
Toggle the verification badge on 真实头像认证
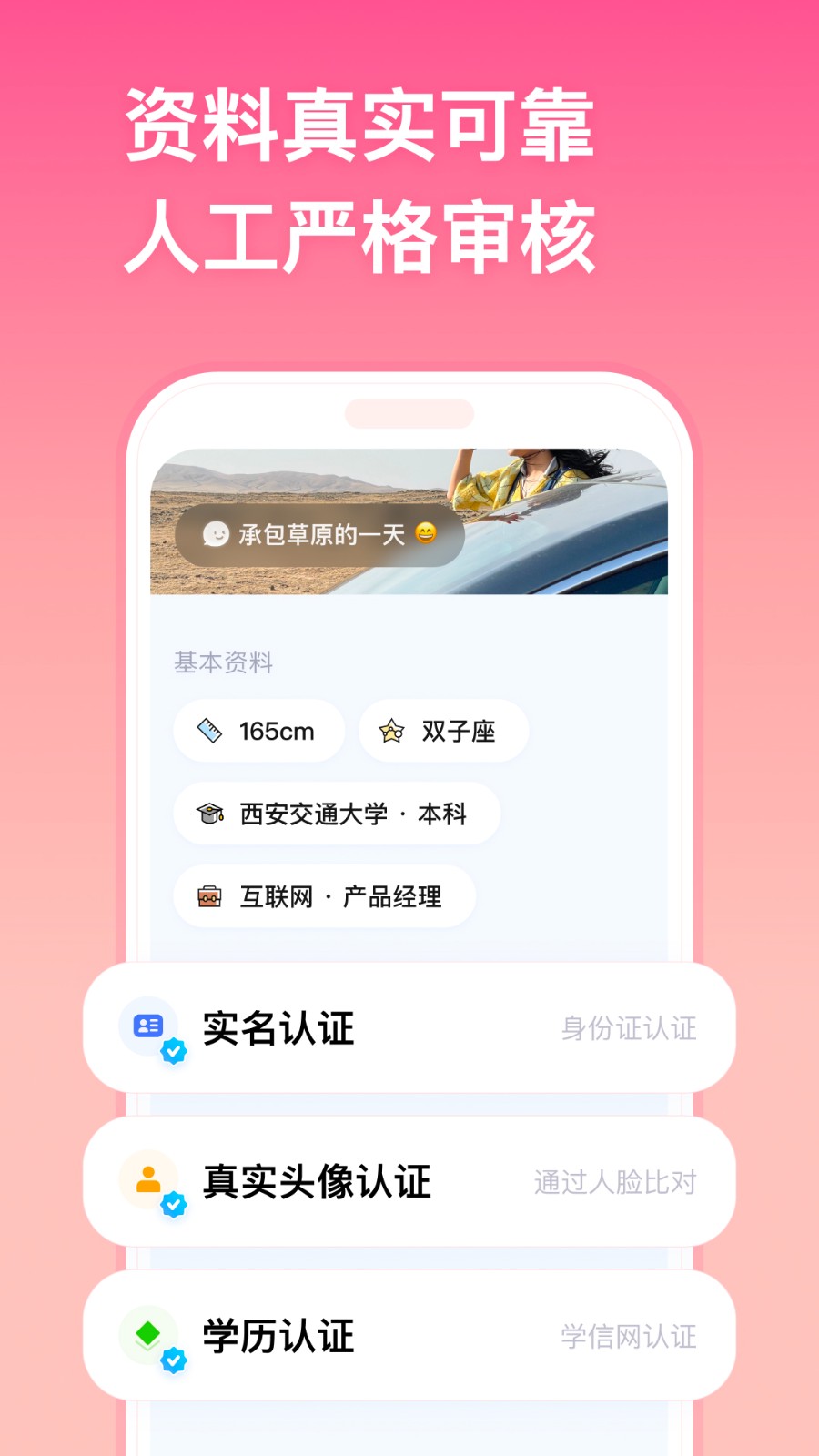pyautogui.click(x=173, y=1206)
